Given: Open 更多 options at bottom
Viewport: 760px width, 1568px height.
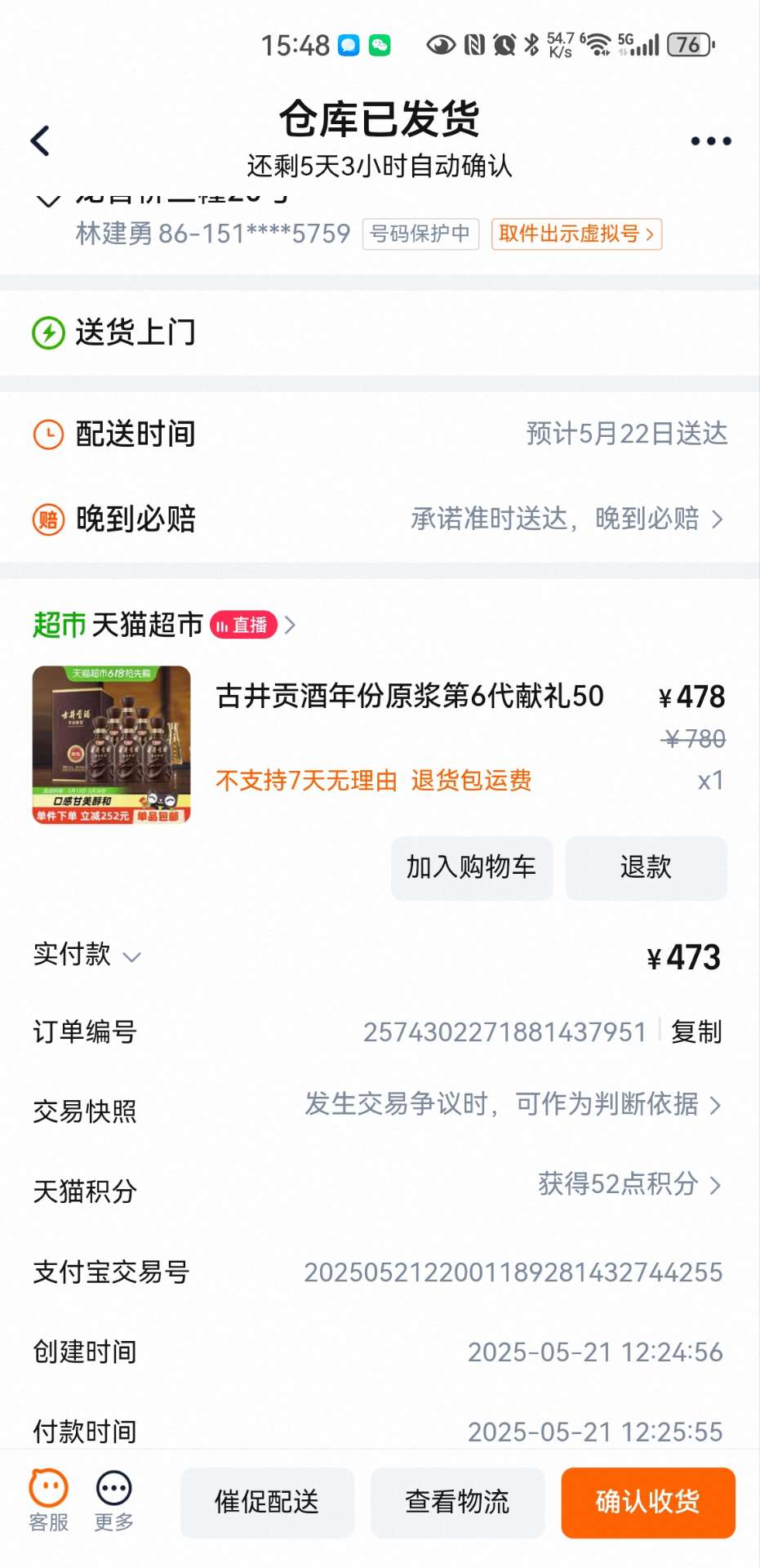Looking at the screenshot, I should coord(114,1501).
